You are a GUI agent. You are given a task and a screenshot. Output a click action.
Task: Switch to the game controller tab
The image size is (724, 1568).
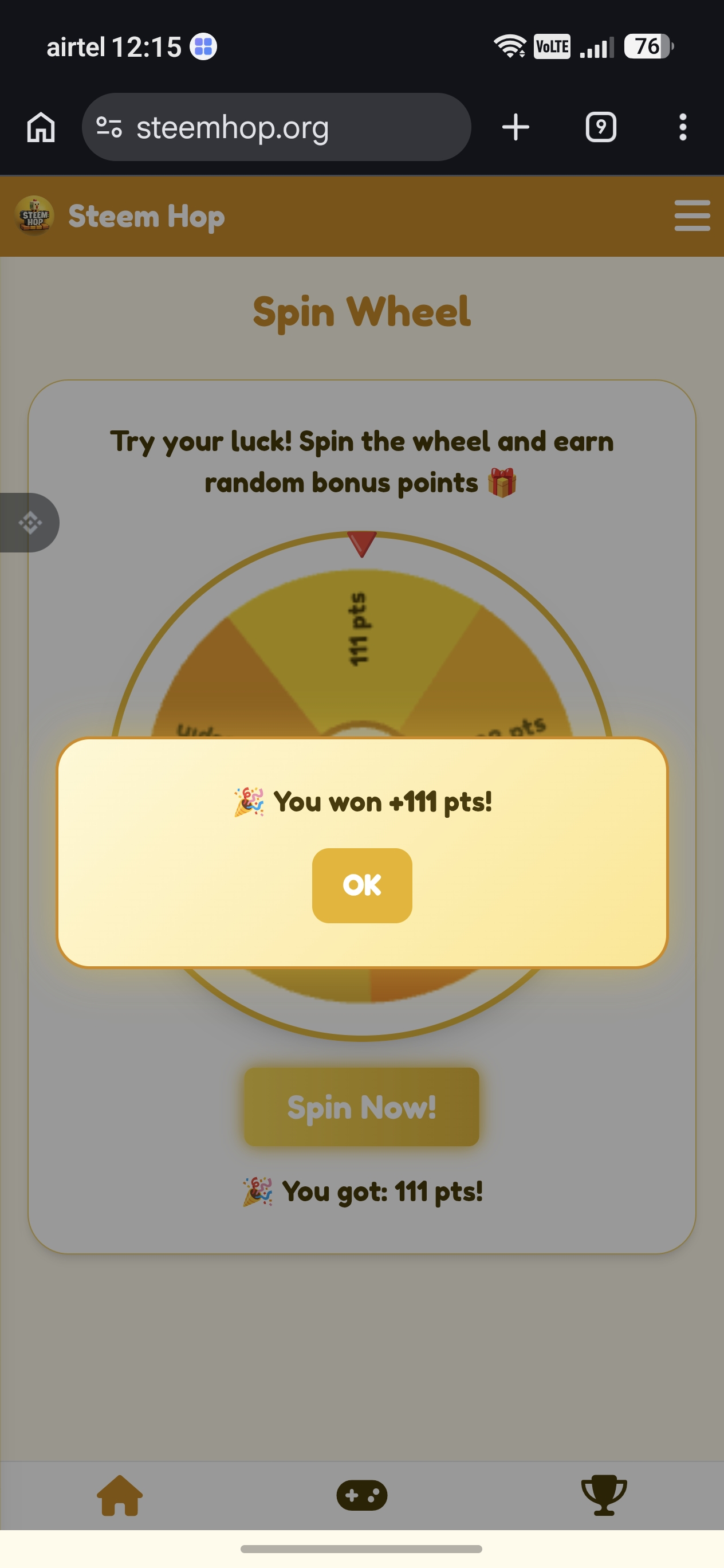[362, 1495]
